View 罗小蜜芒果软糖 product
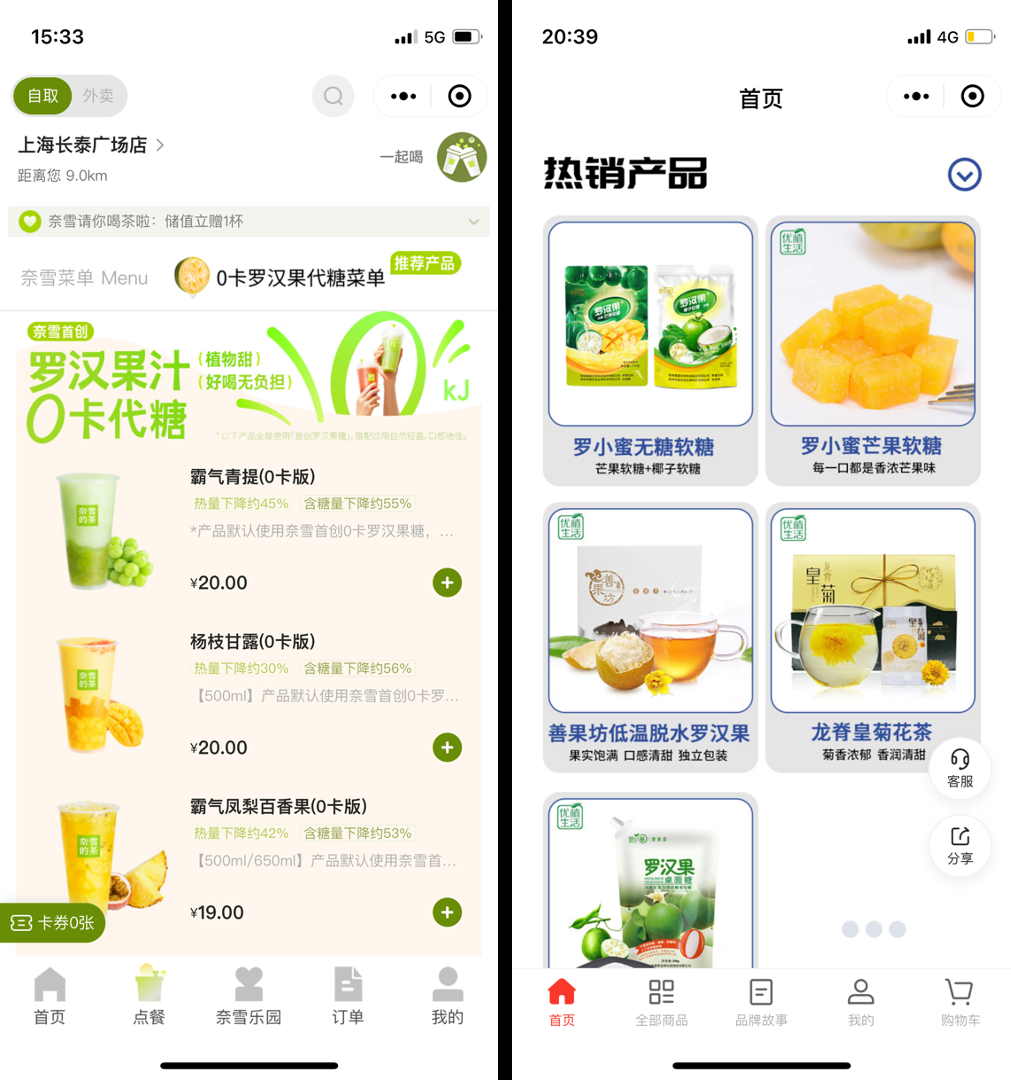The width and height of the screenshot is (1011, 1080). click(x=872, y=350)
